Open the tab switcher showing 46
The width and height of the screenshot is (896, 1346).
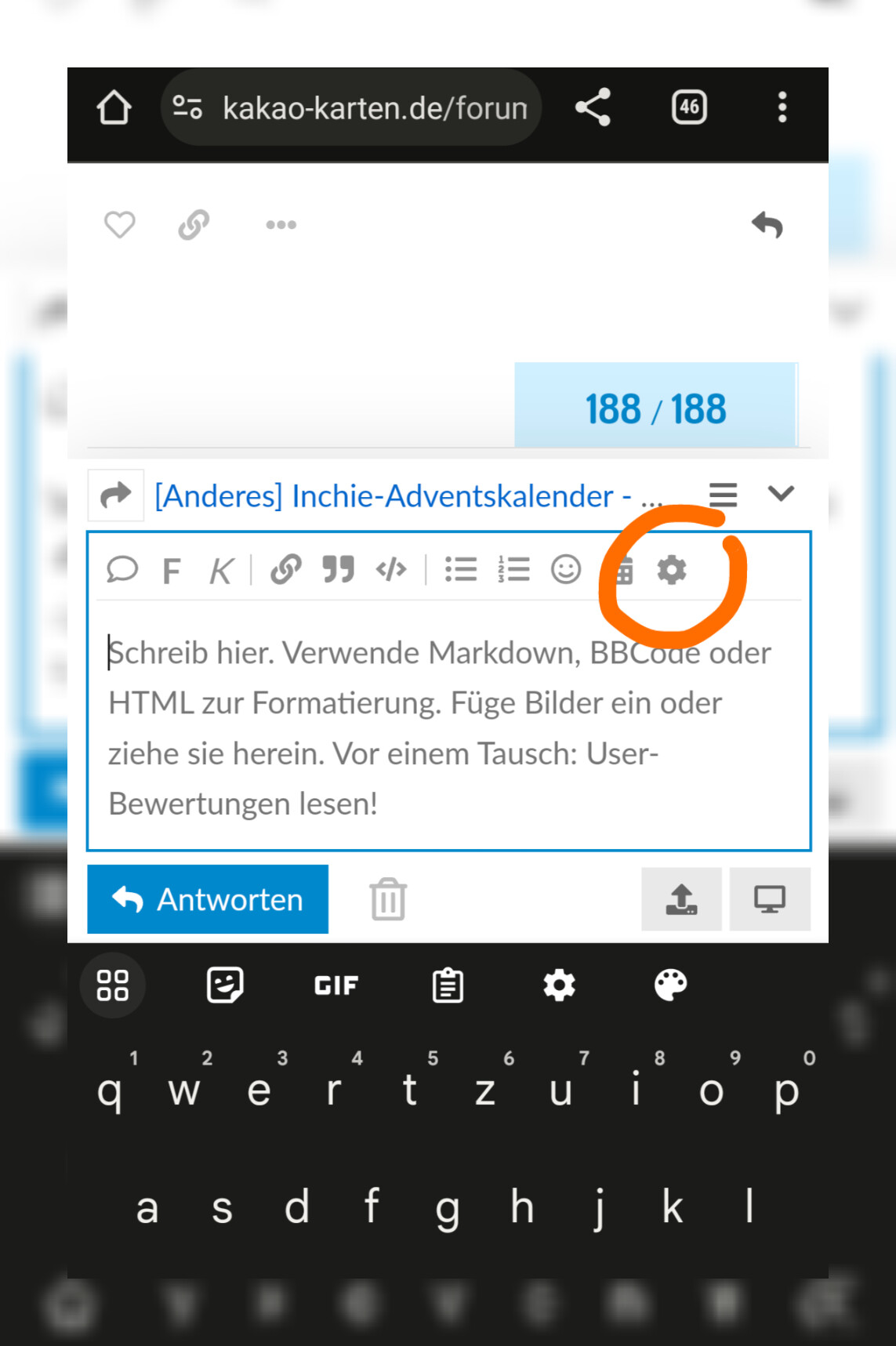click(689, 107)
